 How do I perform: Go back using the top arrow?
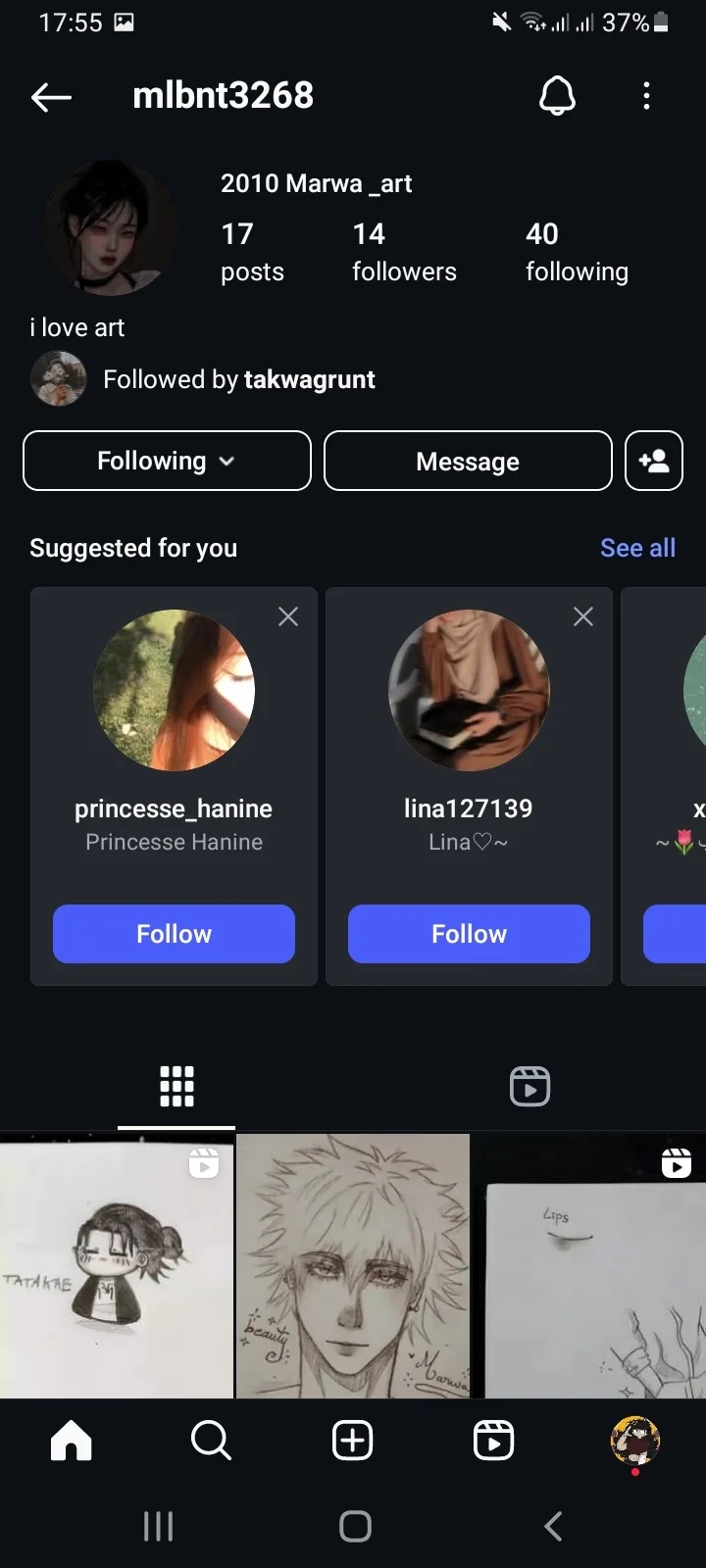51,96
